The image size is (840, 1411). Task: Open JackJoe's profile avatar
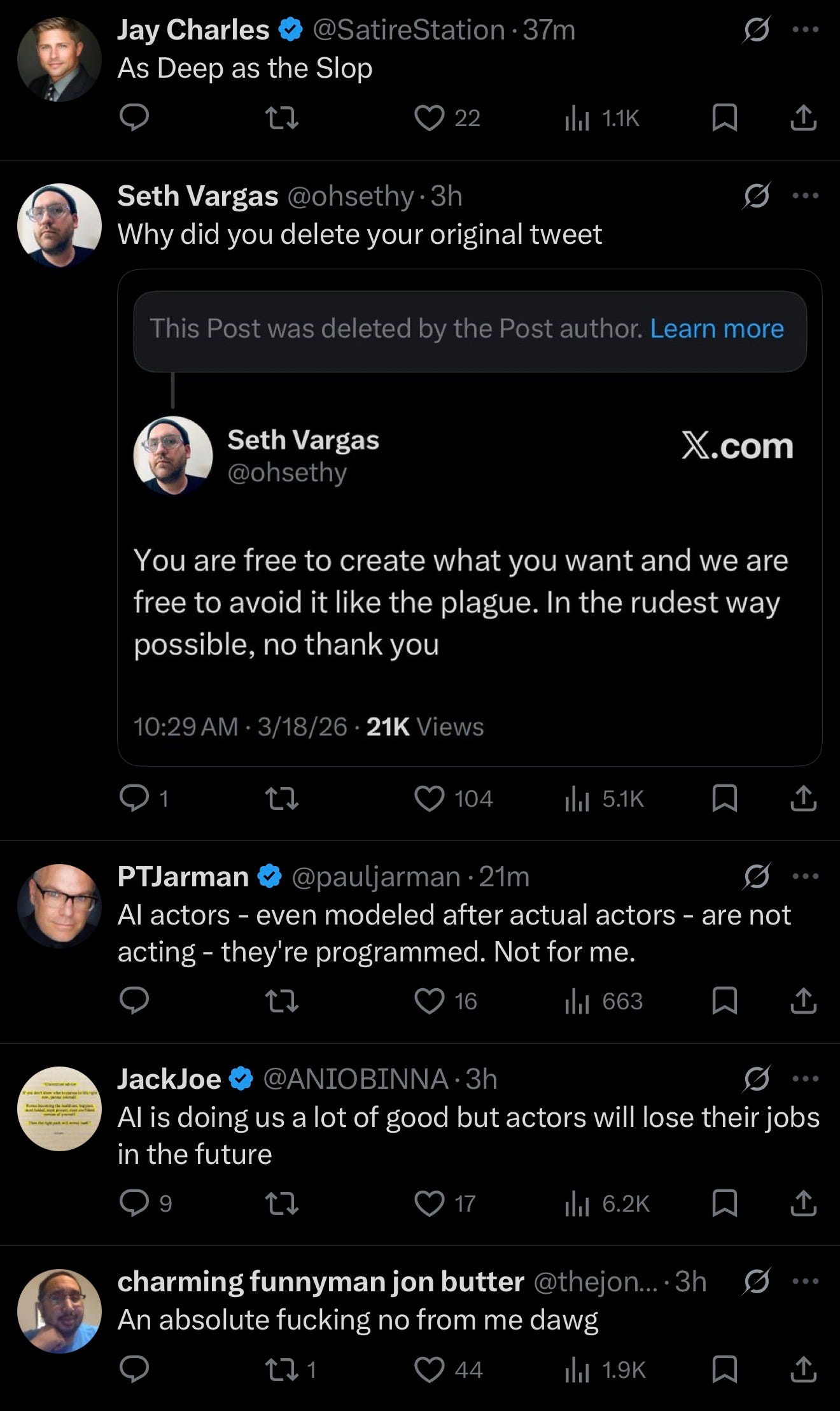(59, 1109)
